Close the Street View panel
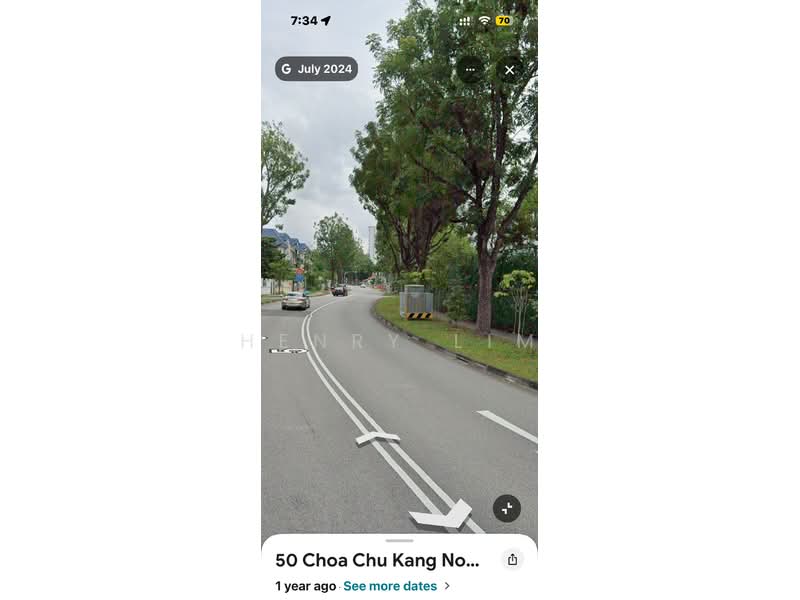The image size is (800, 600). tap(509, 70)
